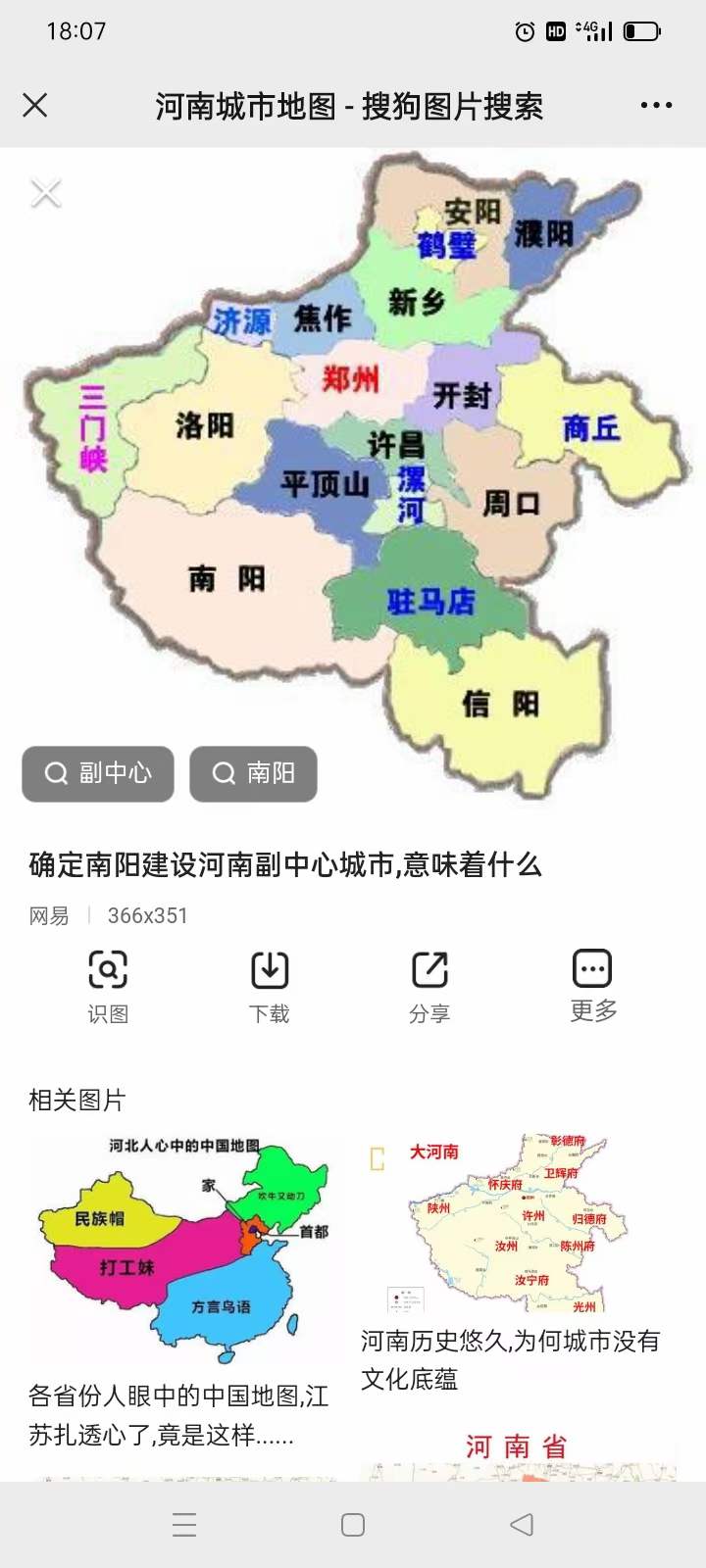Search the 南阳 suggestion chip
The height and width of the screenshot is (1568, 706).
point(253,773)
